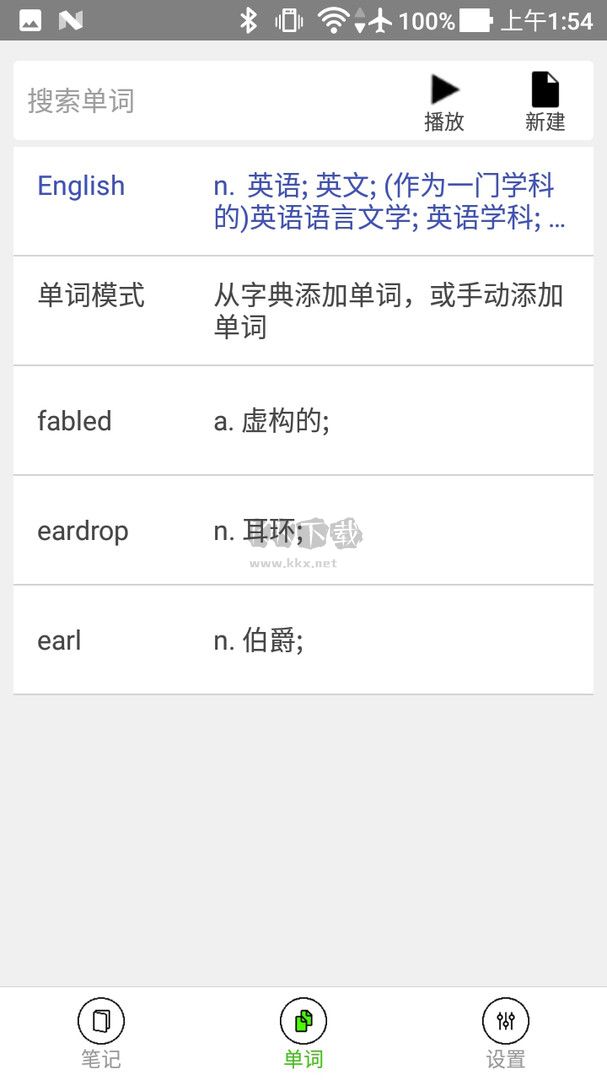This screenshot has width=607, height=1080.
Task: Switch to the 笔记 tab
Action: tap(101, 1033)
